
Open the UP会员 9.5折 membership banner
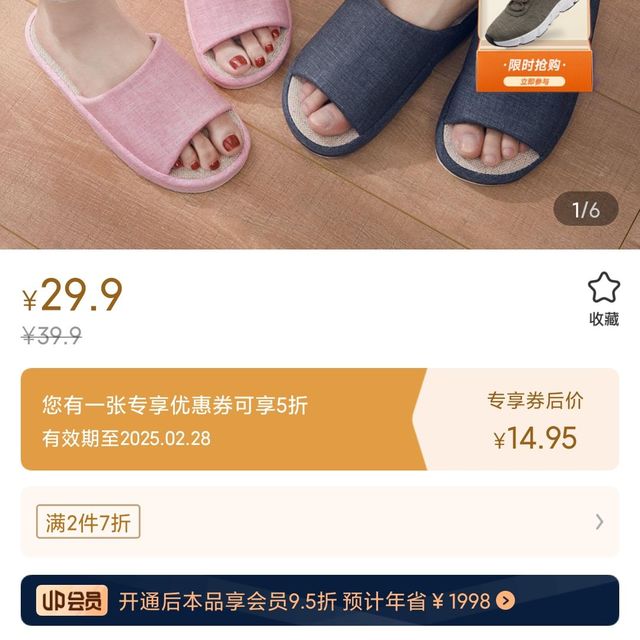319,601
